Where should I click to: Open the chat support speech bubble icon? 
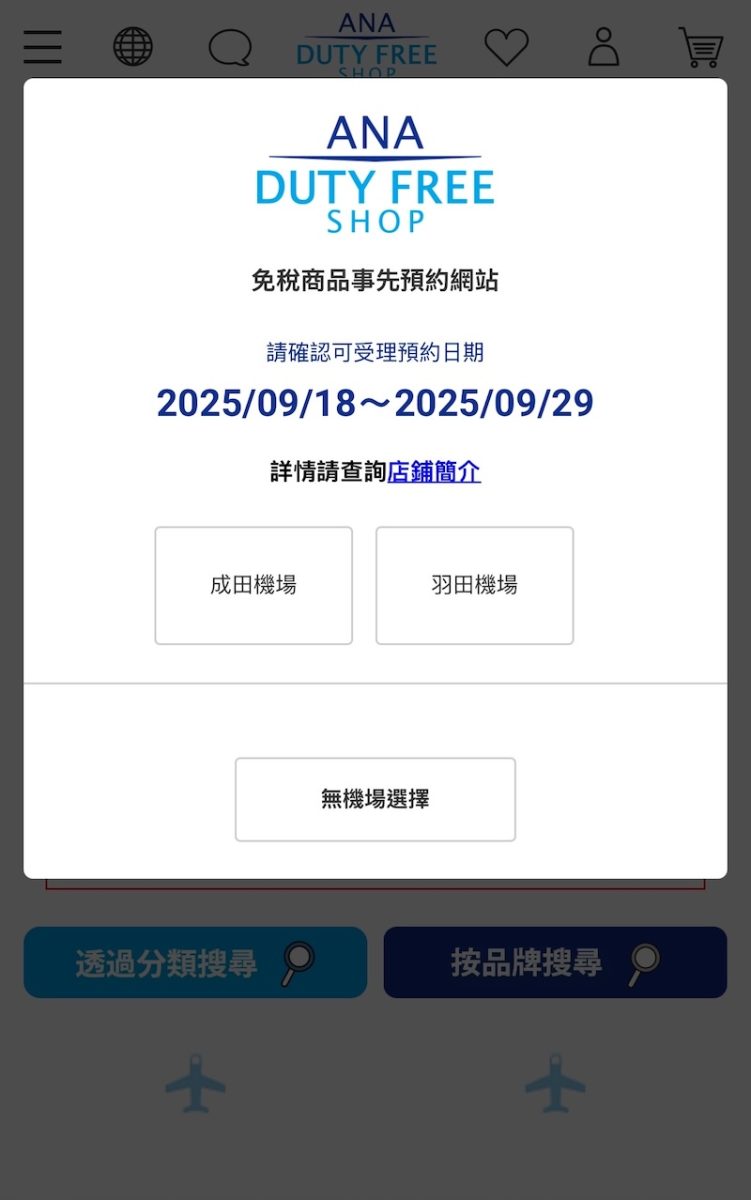pyautogui.click(x=229, y=45)
